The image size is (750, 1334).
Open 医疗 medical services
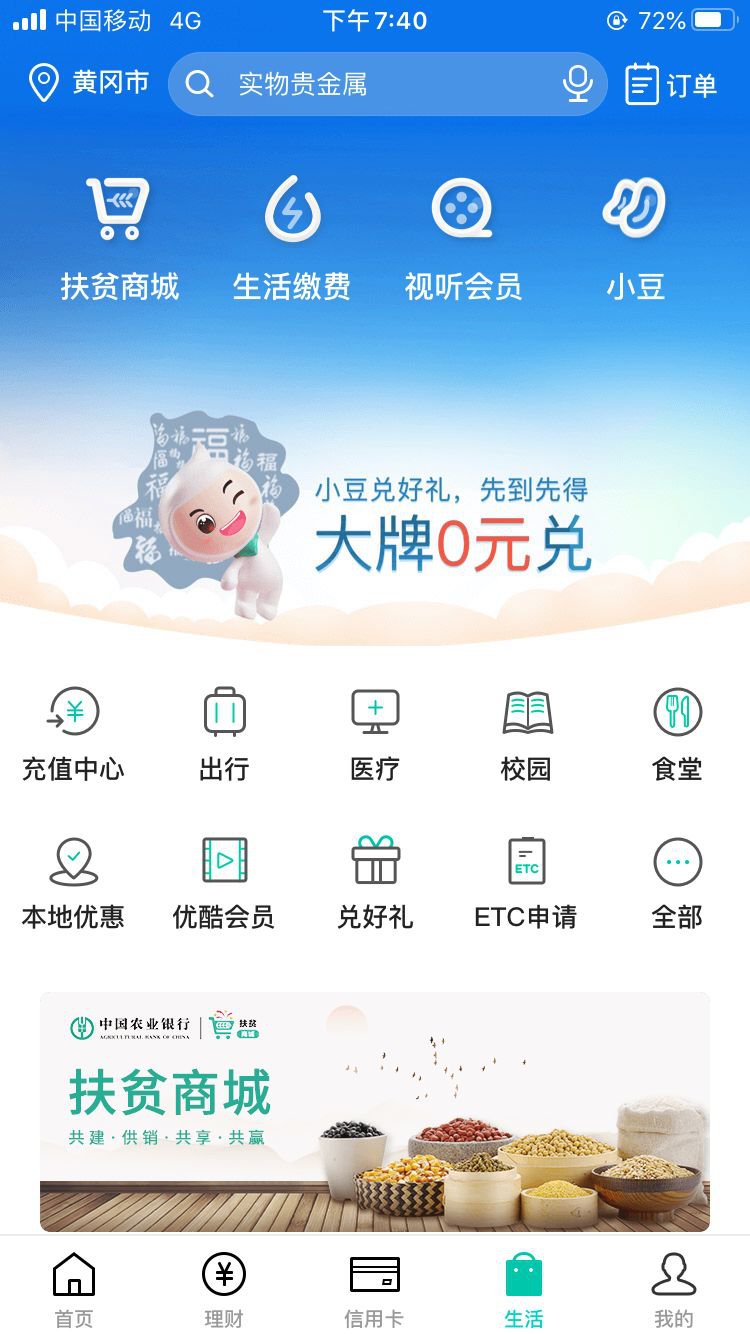coord(375,733)
